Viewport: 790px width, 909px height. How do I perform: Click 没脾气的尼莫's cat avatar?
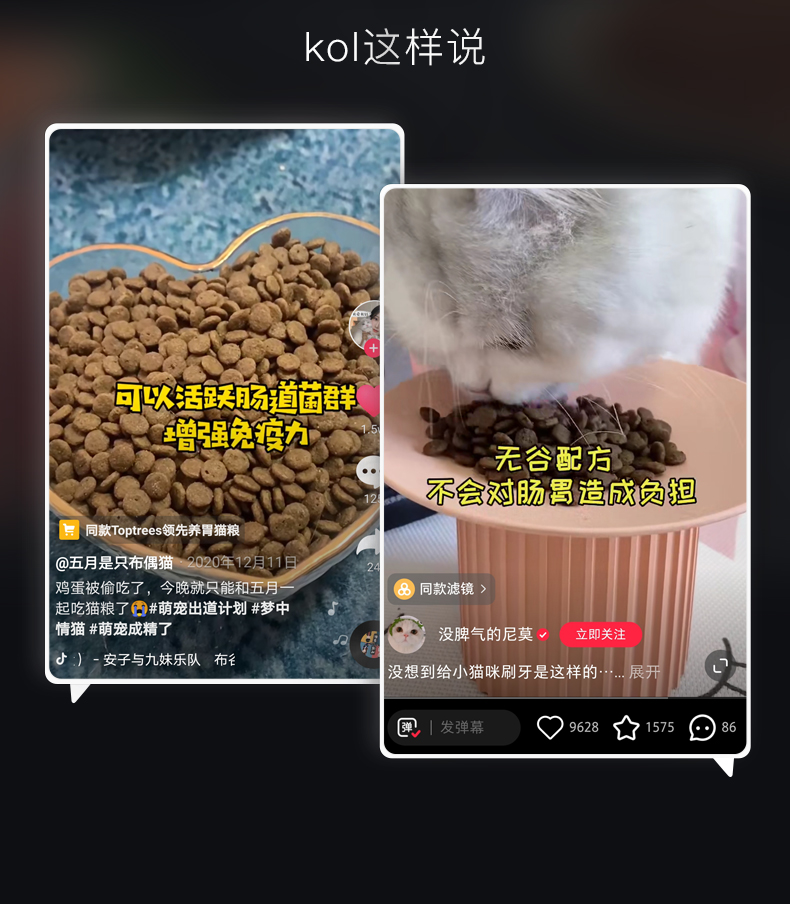(x=406, y=635)
